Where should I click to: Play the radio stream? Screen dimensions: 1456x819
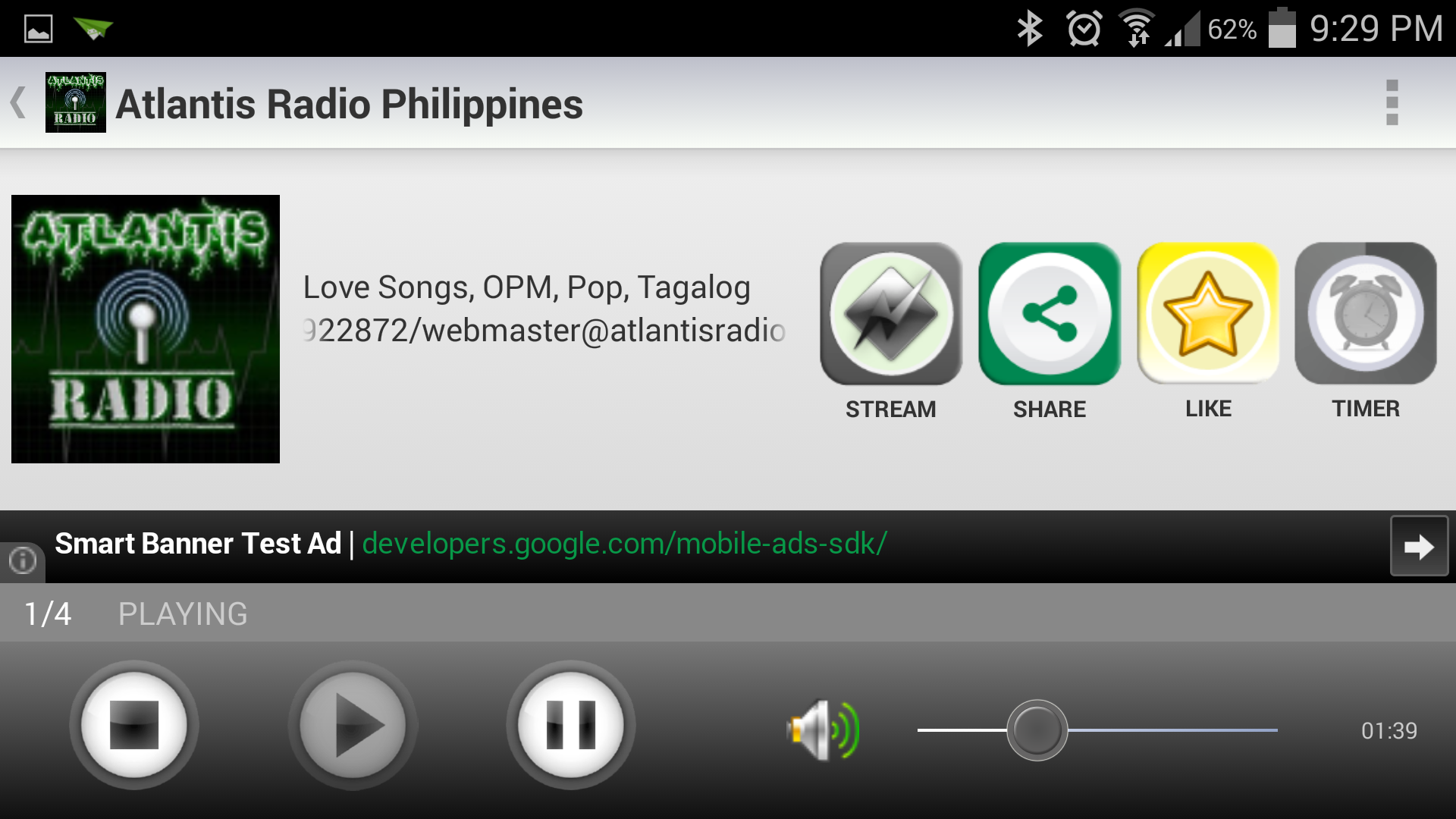click(353, 725)
